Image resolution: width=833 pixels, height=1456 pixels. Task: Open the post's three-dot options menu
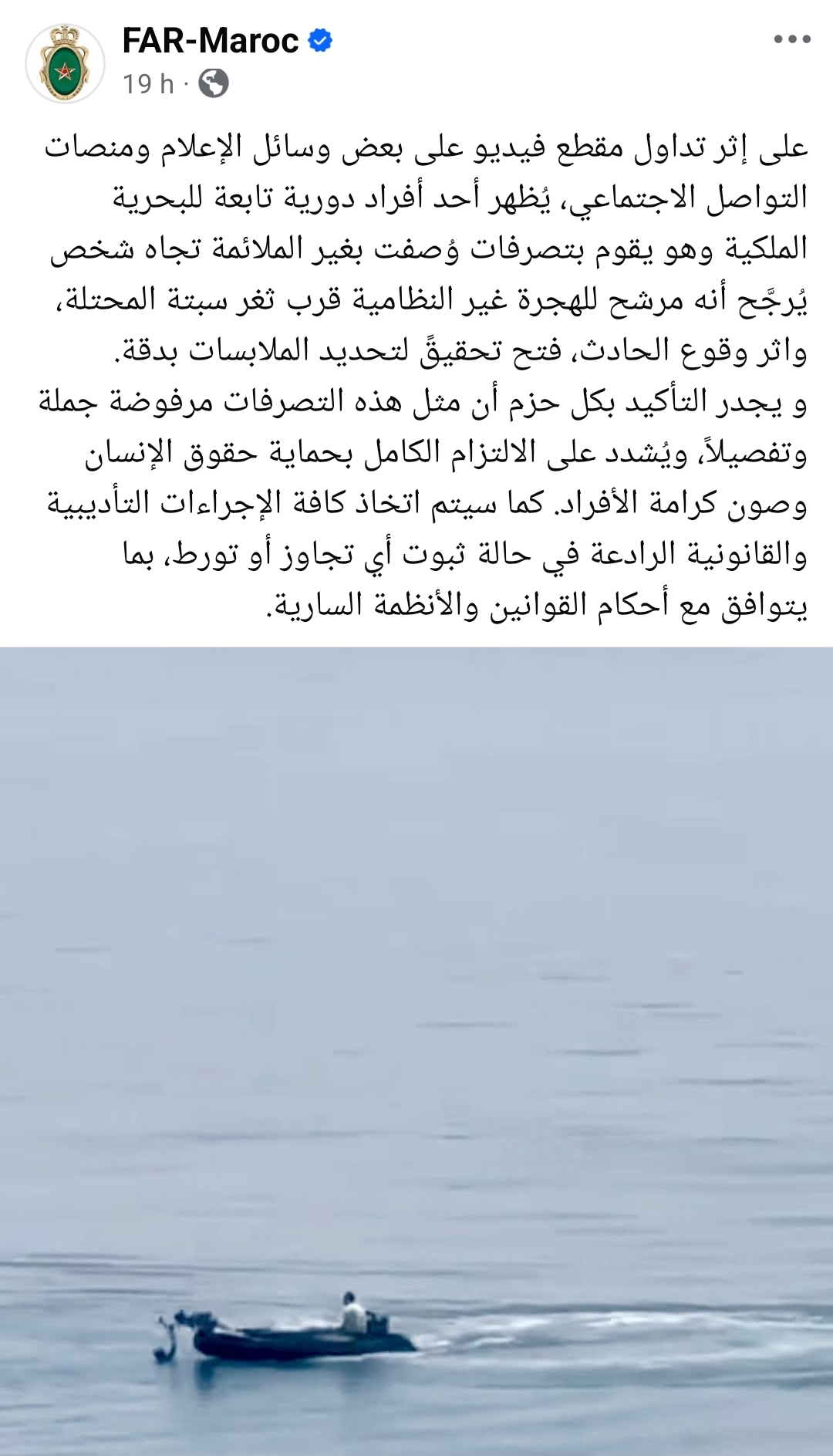click(x=792, y=39)
